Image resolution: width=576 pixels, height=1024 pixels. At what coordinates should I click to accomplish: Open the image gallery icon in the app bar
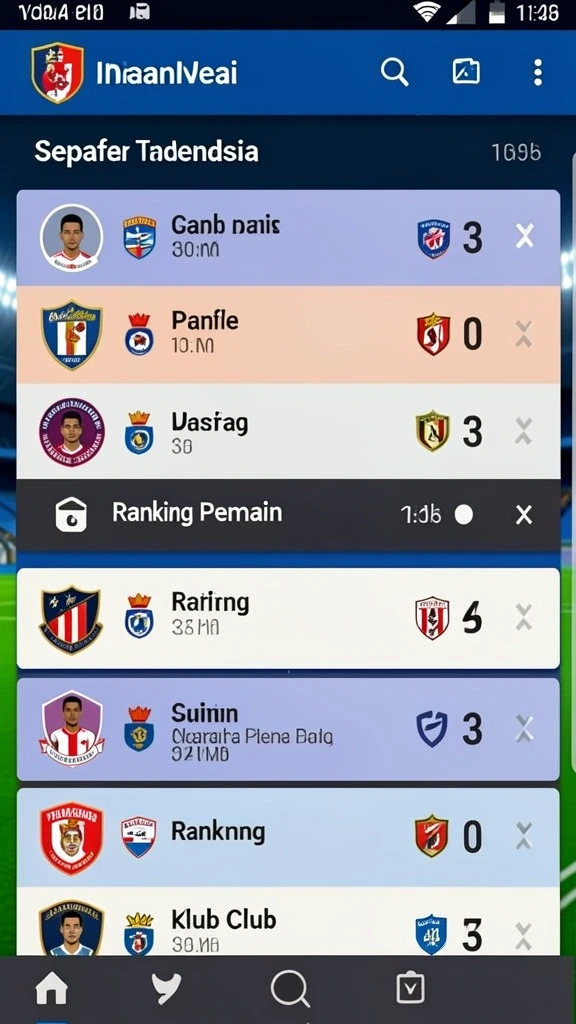[466, 72]
